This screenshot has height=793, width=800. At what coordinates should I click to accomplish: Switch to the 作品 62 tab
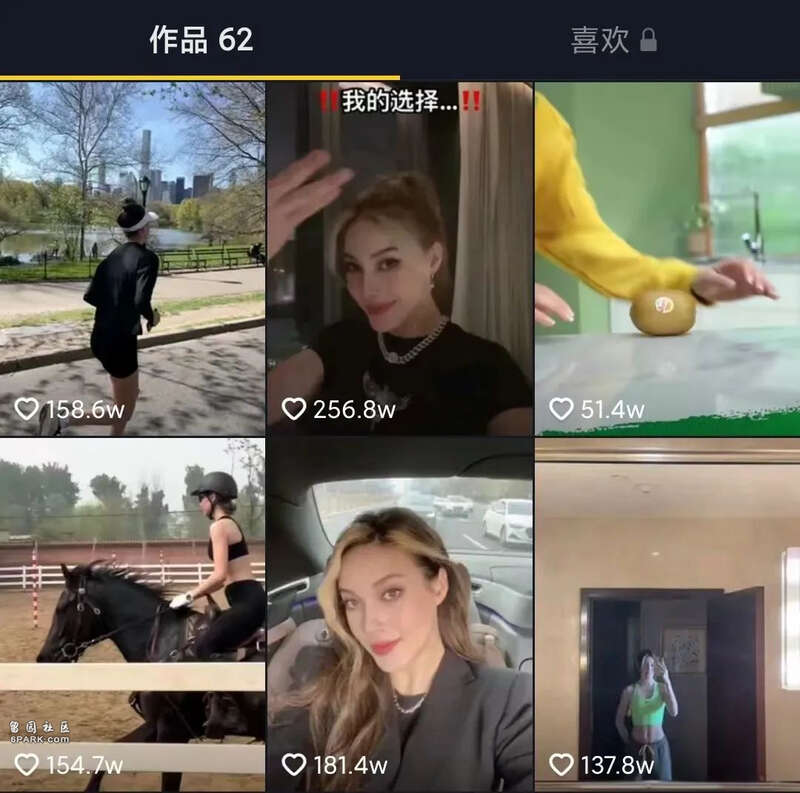tap(200, 40)
